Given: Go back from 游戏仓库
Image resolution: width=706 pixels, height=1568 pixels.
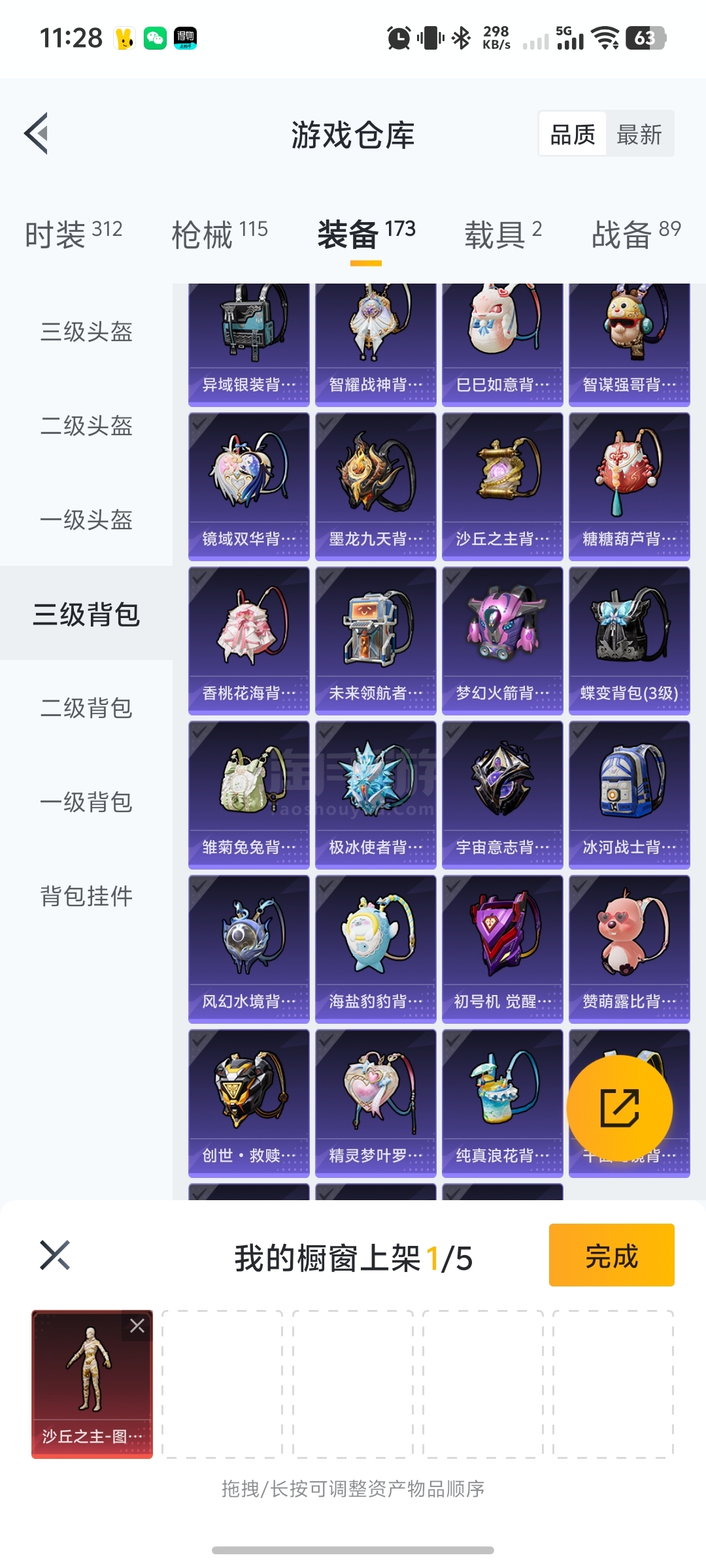Looking at the screenshot, I should [37, 134].
